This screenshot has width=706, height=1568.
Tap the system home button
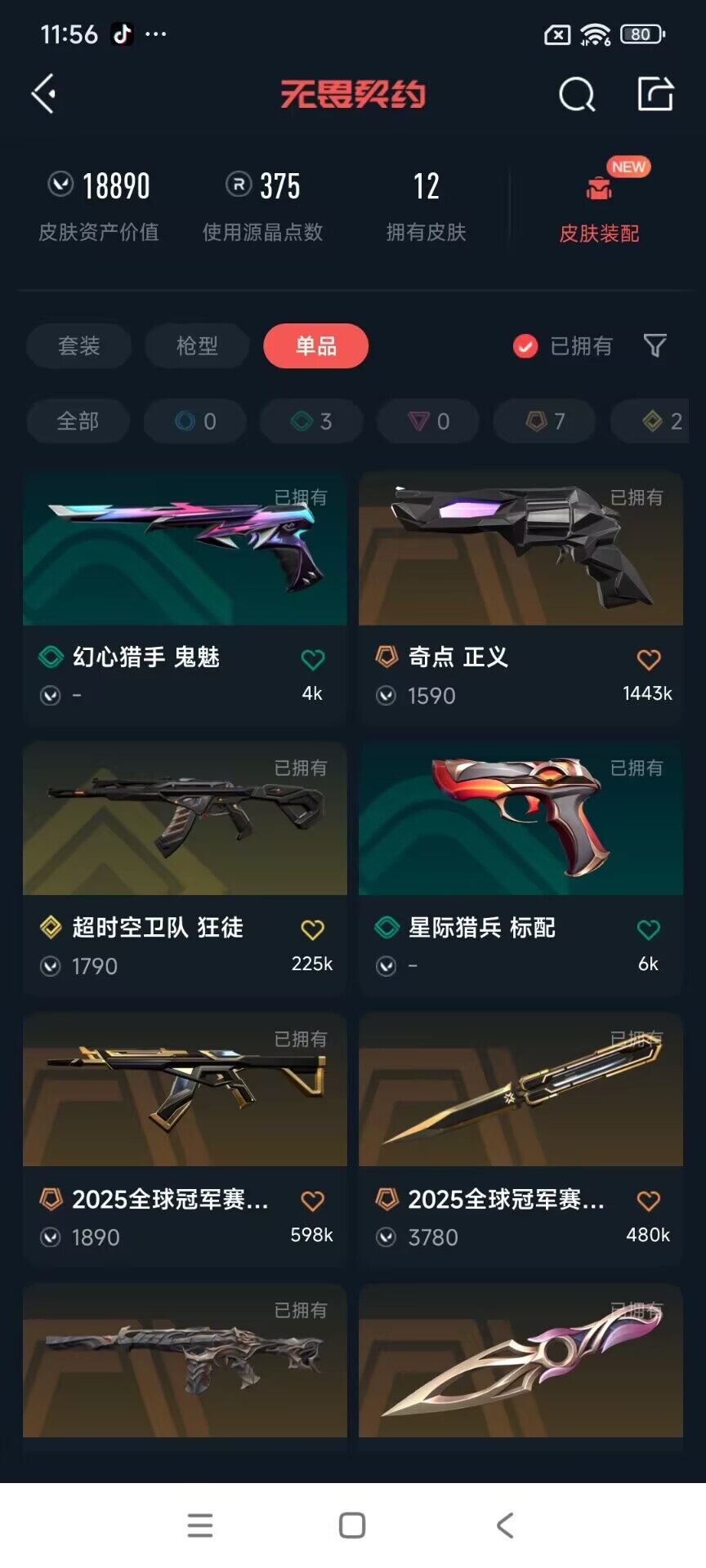tap(352, 1525)
